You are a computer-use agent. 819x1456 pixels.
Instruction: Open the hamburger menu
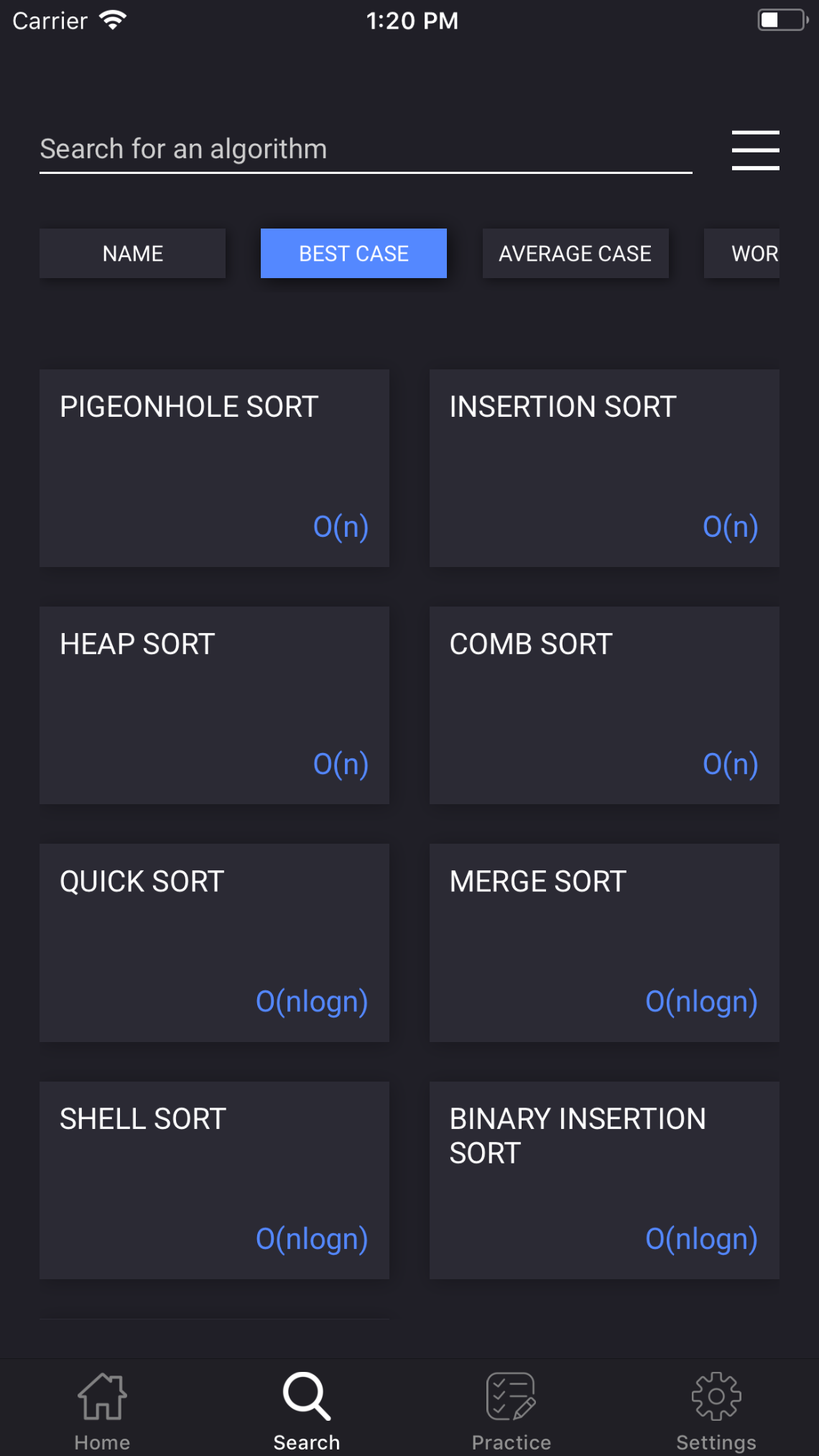coord(755,150)
